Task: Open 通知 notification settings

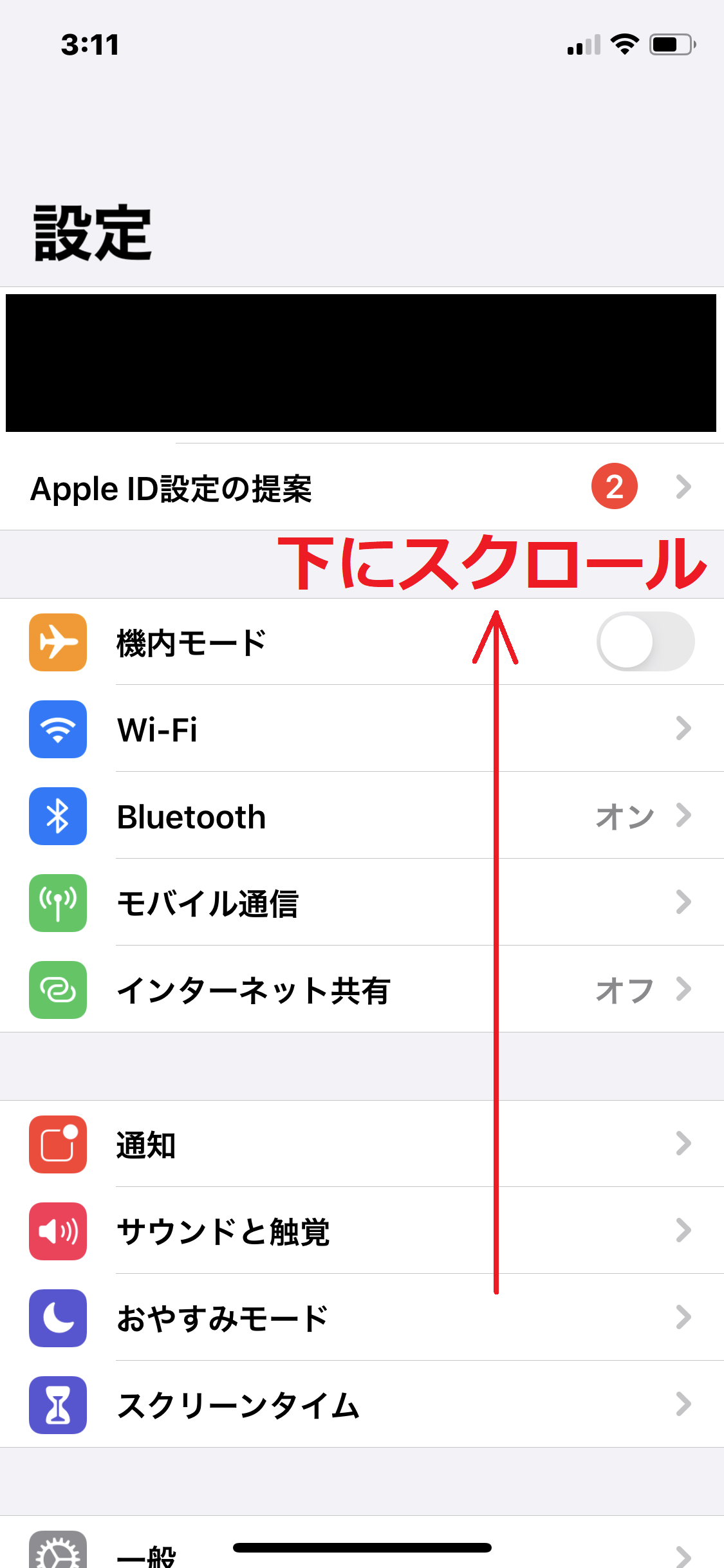Action: [362, 1144]
